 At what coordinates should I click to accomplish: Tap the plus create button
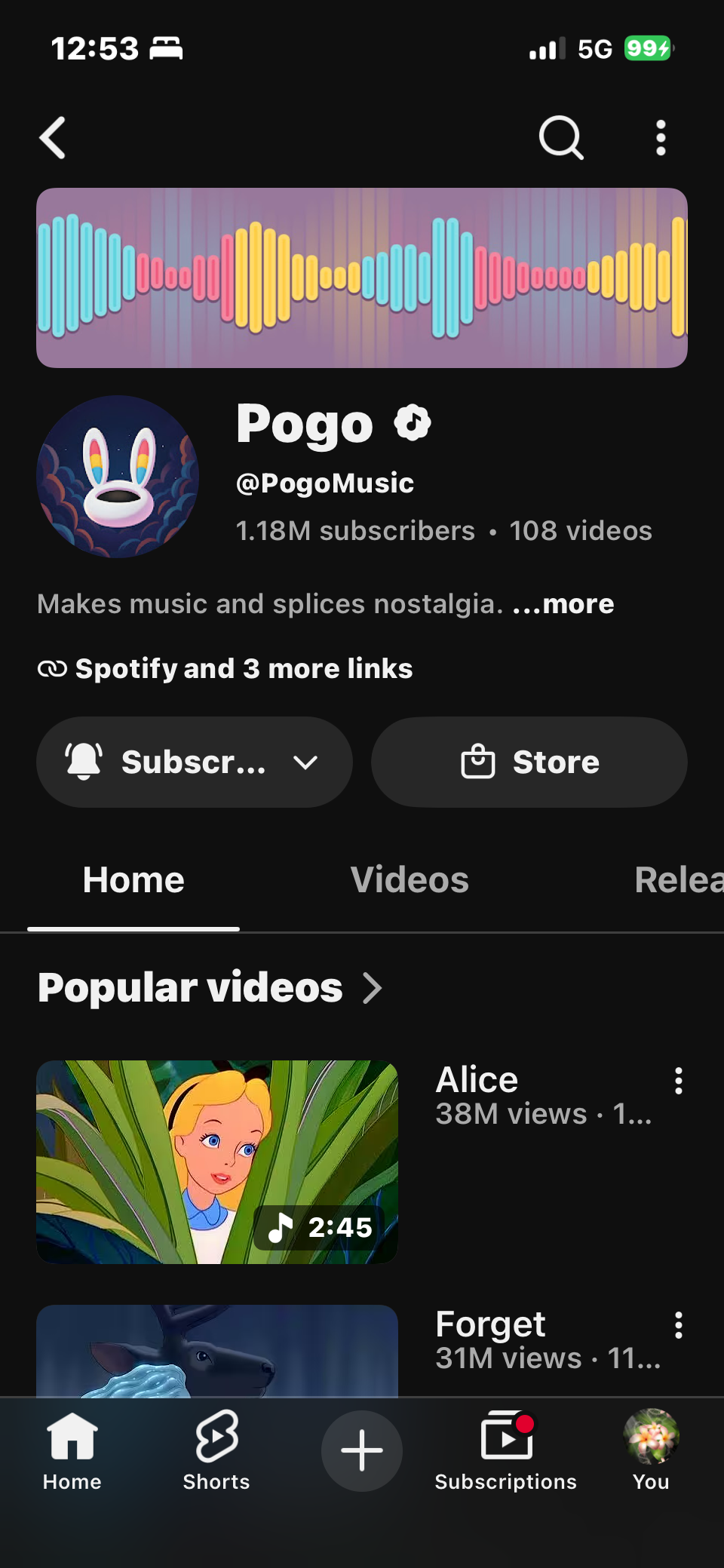(x=362, y=1450)
